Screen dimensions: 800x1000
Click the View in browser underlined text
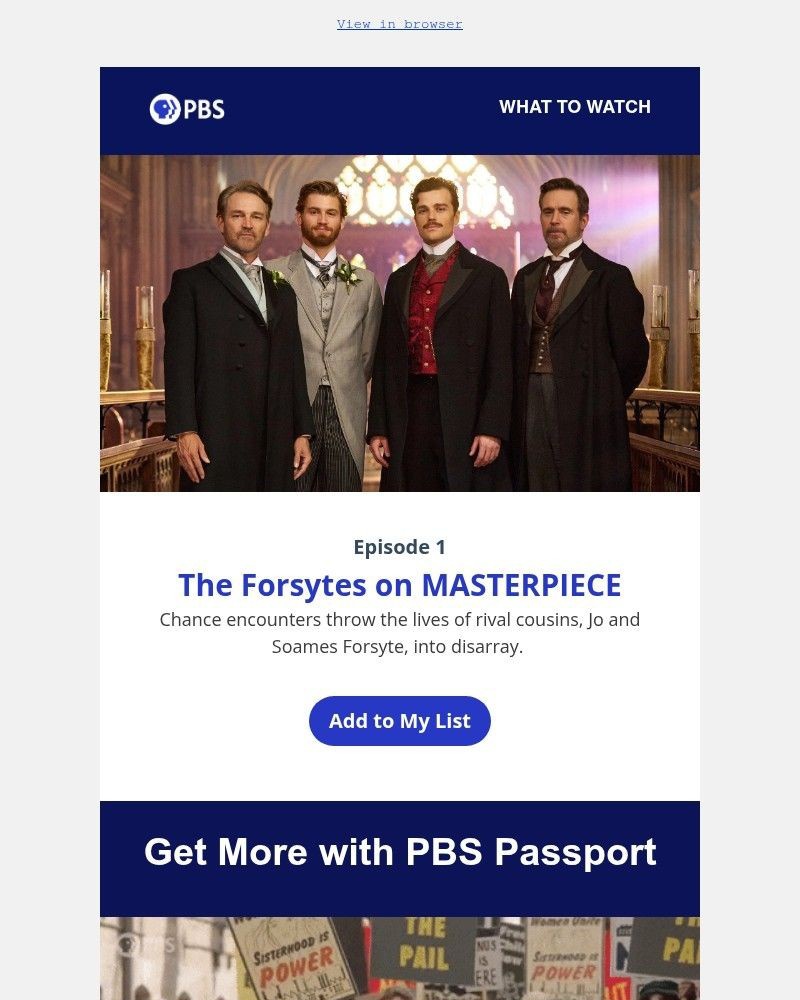click(x=399, y=23)
